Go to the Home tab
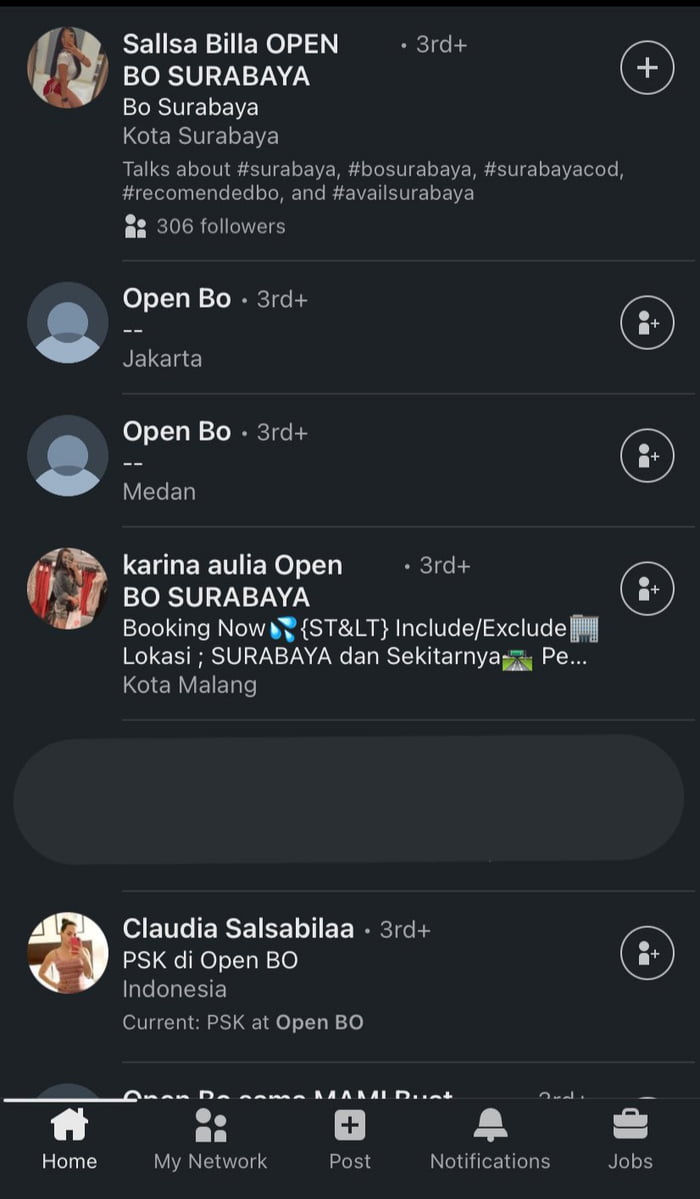The image size is (700, 1199). 69,1139
